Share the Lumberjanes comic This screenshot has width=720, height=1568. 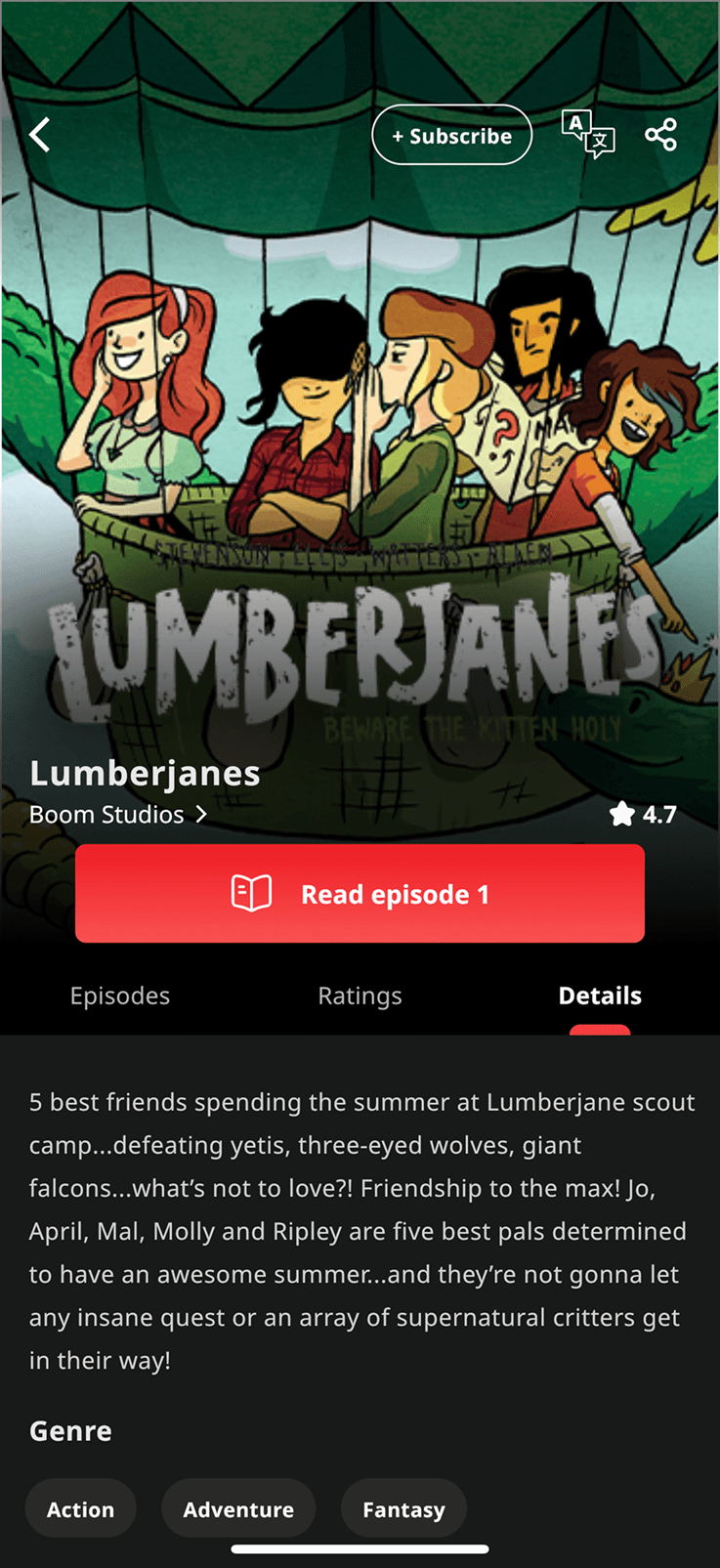(660, 135)
